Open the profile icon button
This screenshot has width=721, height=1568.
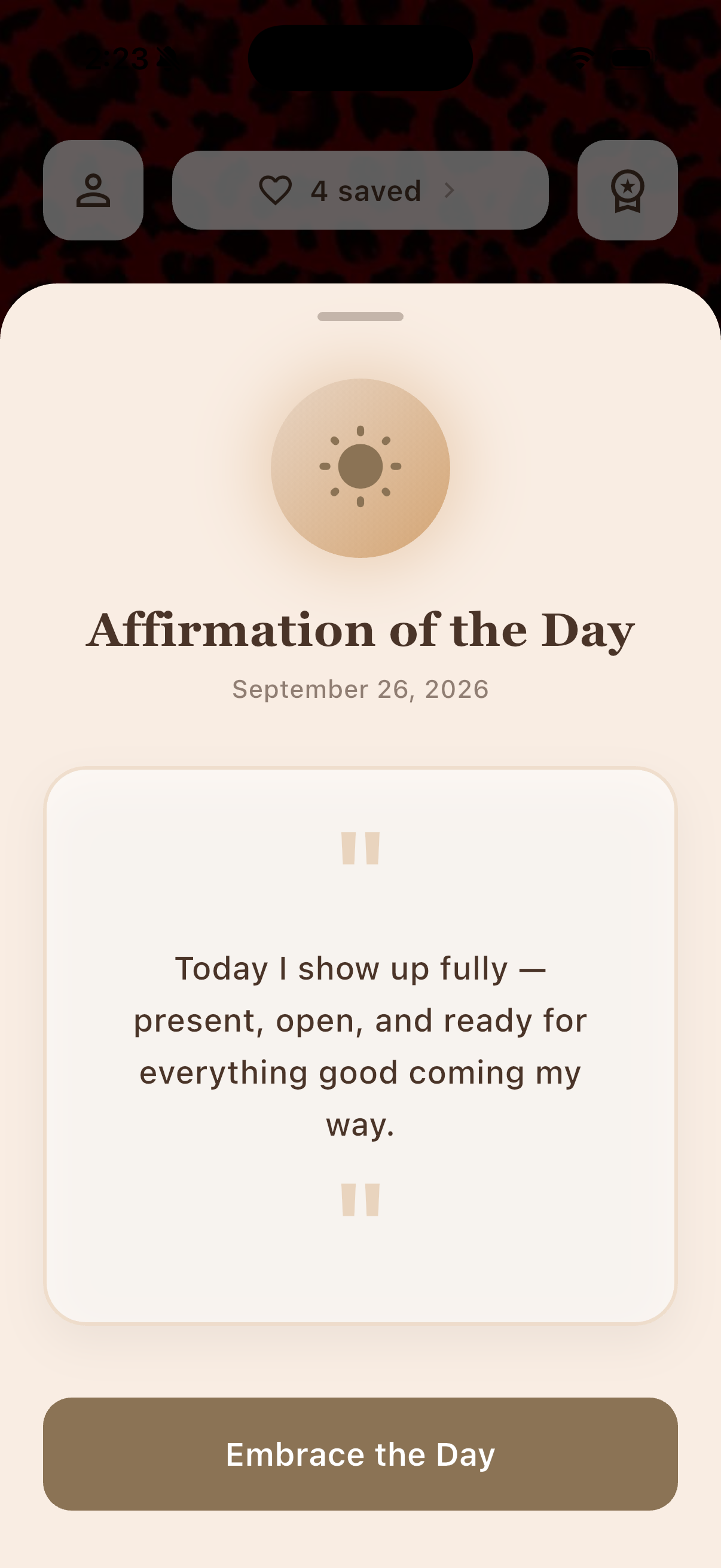tap(93, 190)
